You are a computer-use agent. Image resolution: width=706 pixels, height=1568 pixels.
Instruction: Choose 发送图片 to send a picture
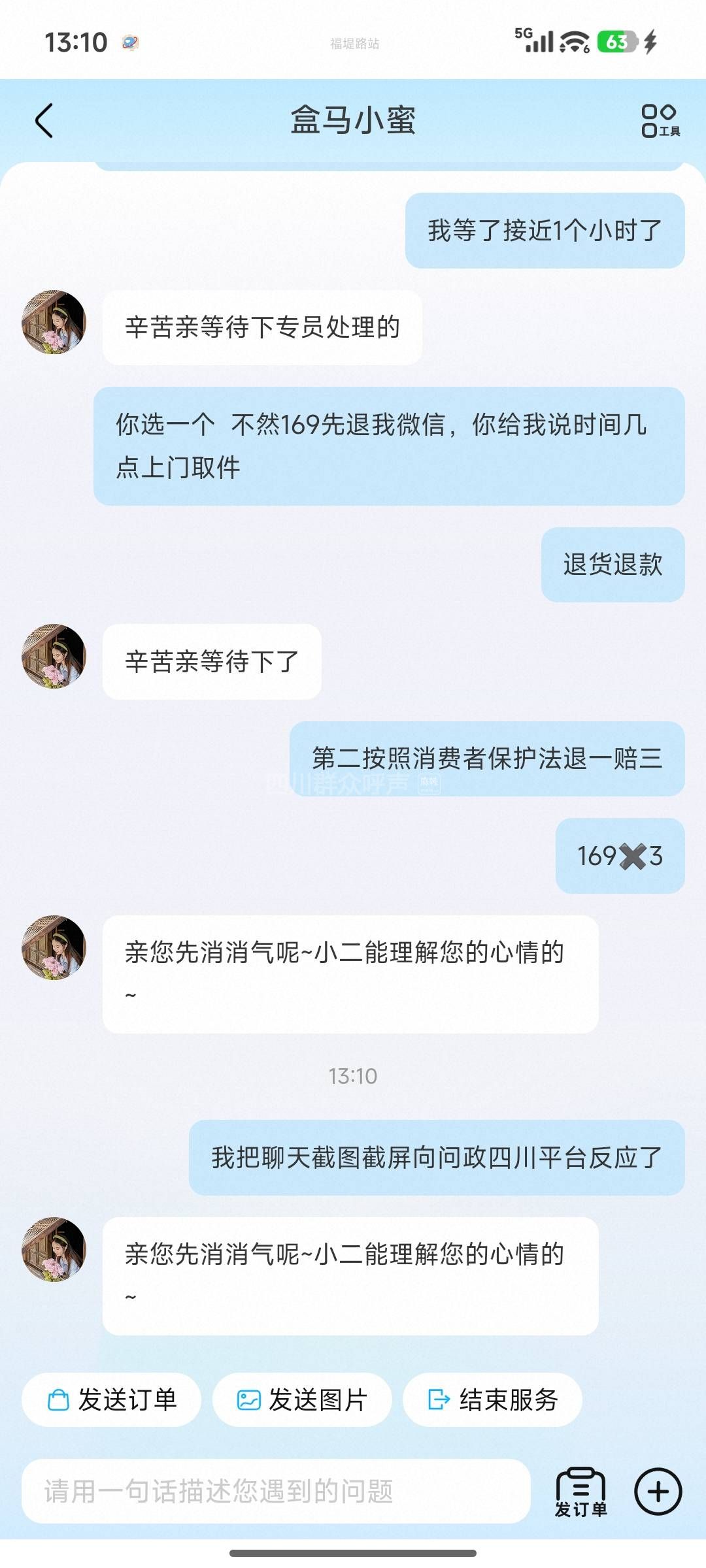pos(302,1400)
